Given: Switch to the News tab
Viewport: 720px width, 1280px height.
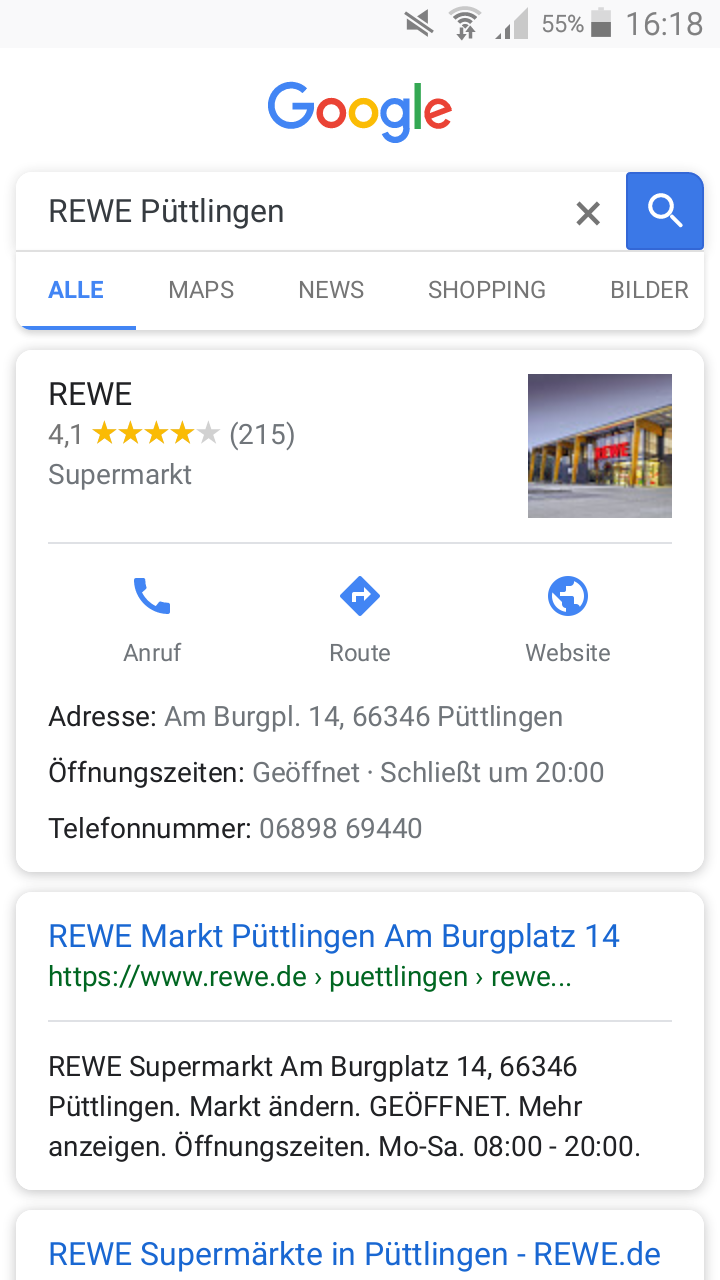Looking at the screenshot, I should (331, 290).
